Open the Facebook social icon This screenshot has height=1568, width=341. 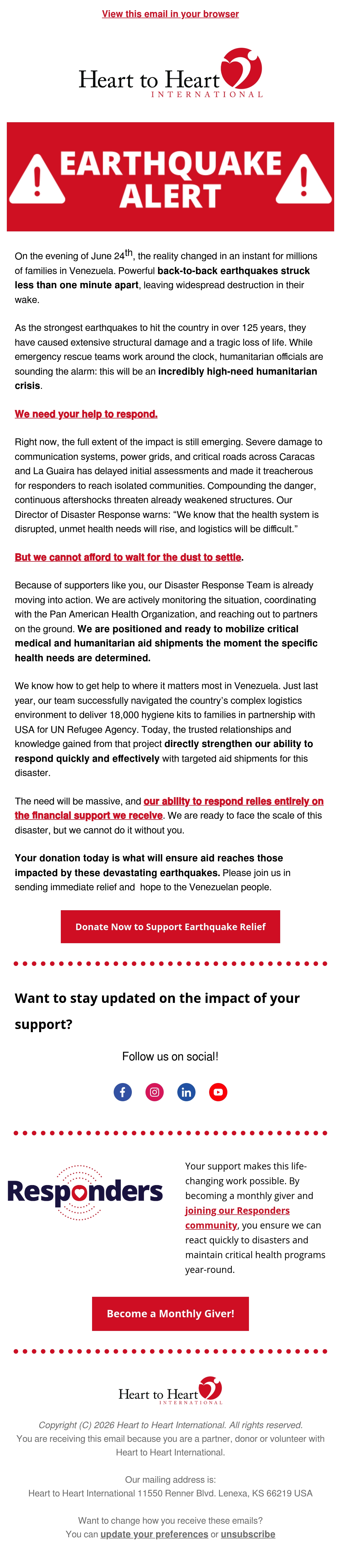click(122, 1092)
